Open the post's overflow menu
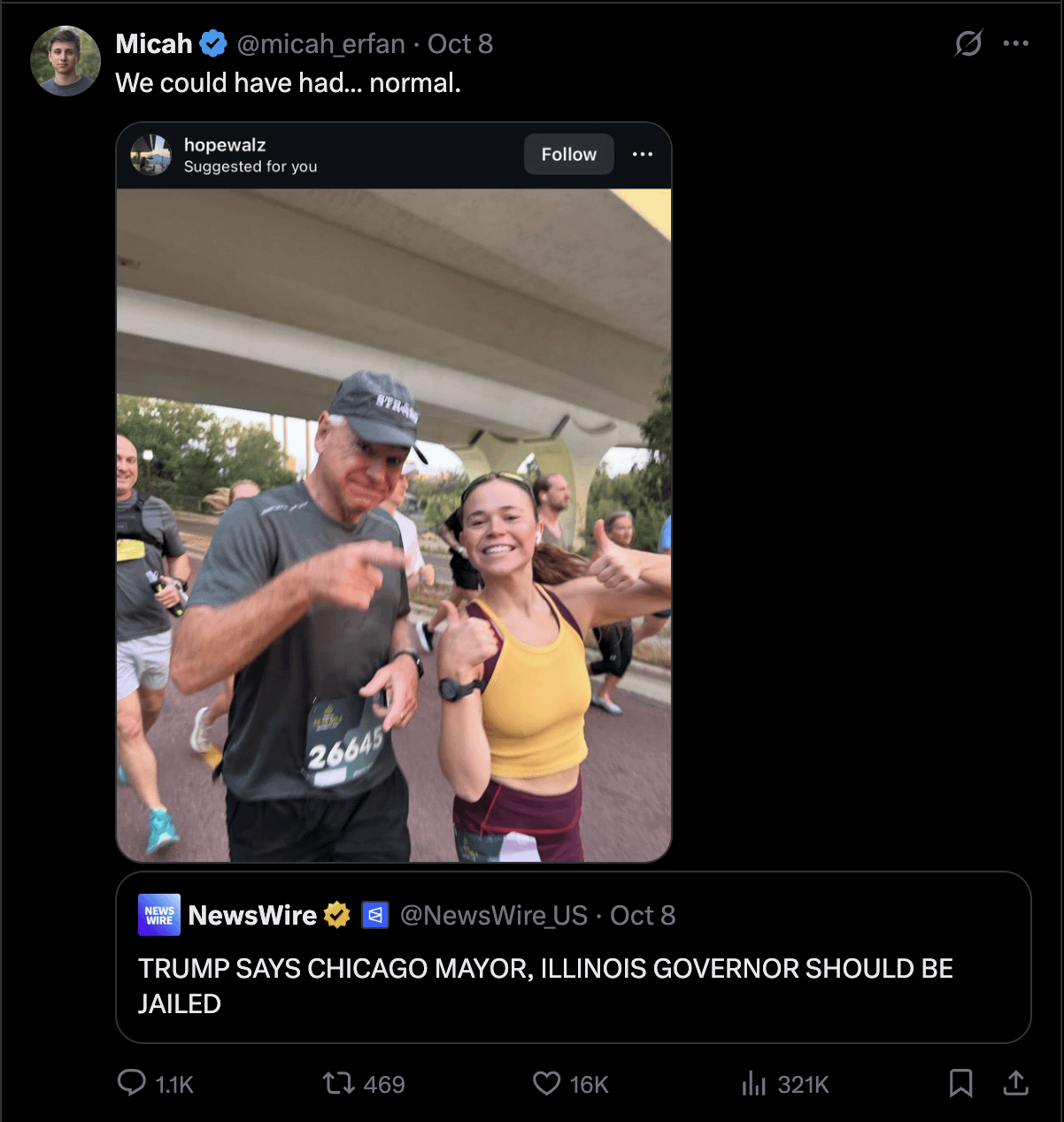This screenshot has width=1064, height=1122. [1015, 42]
